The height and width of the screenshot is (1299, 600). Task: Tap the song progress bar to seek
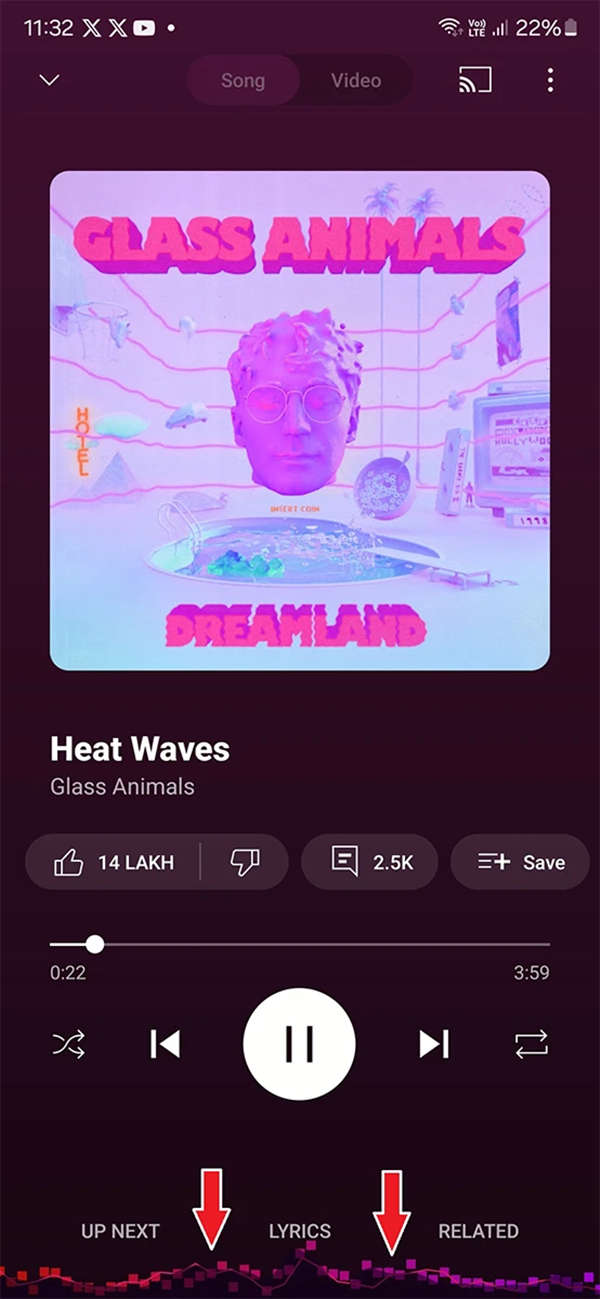click(300, 944)
